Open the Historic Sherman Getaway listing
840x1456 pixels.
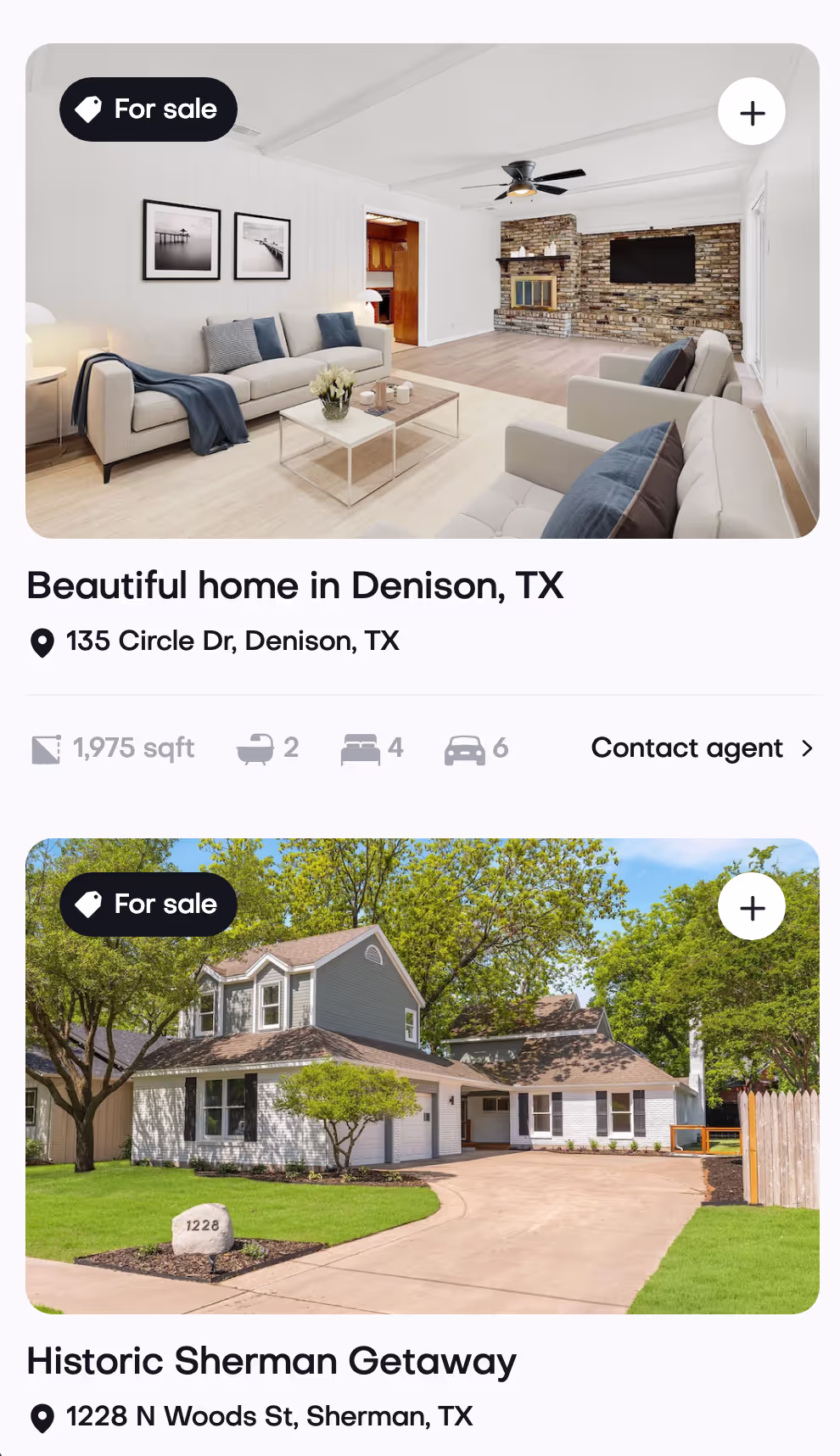point(272,1361)
